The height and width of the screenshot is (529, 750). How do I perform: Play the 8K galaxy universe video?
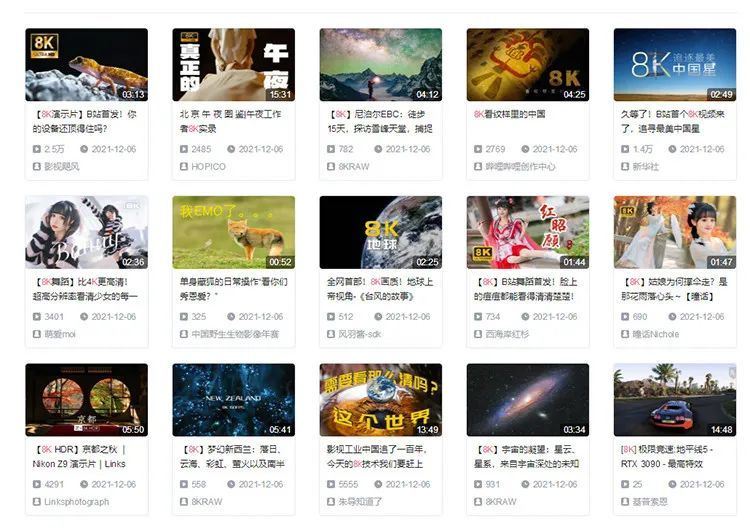pyautogui.click(x=527, y=400)
